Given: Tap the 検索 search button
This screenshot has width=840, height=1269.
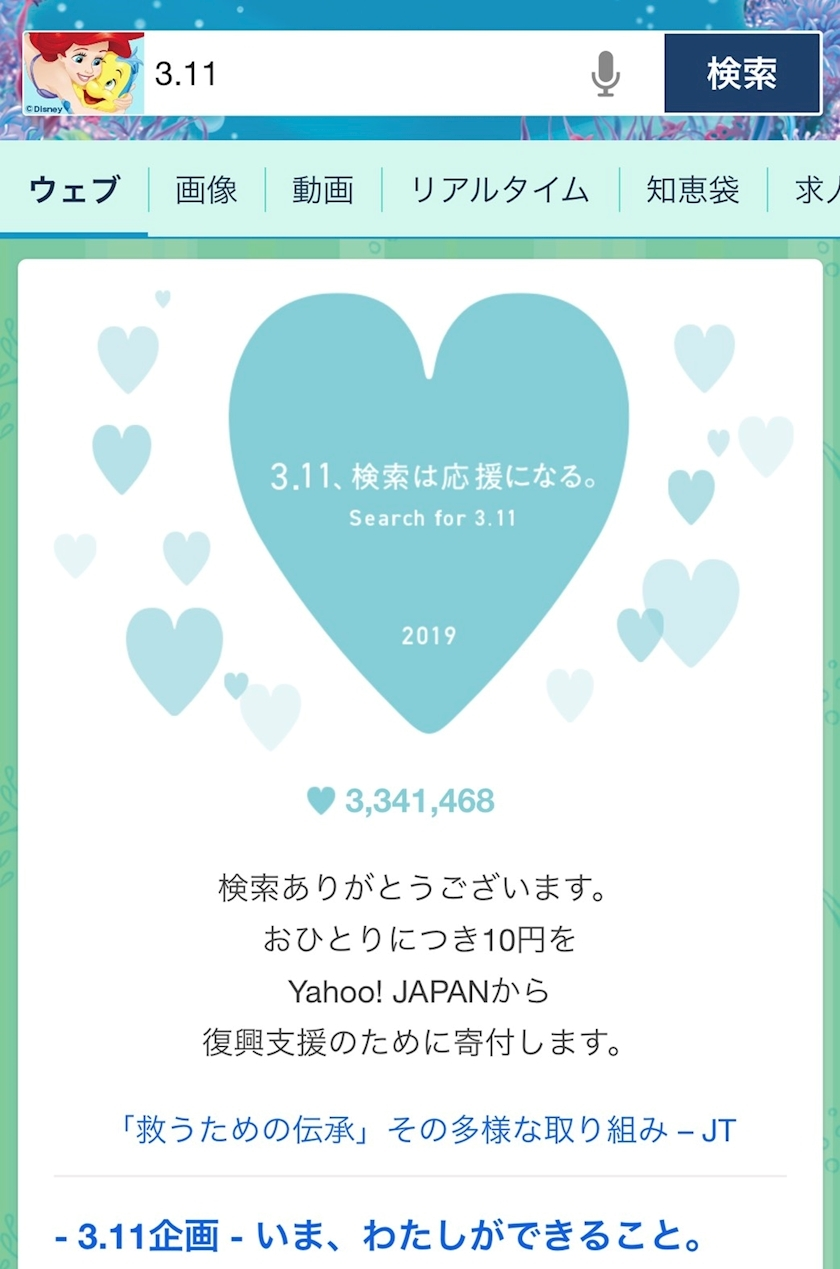Looking at the screenshot, I should [742, 74].
